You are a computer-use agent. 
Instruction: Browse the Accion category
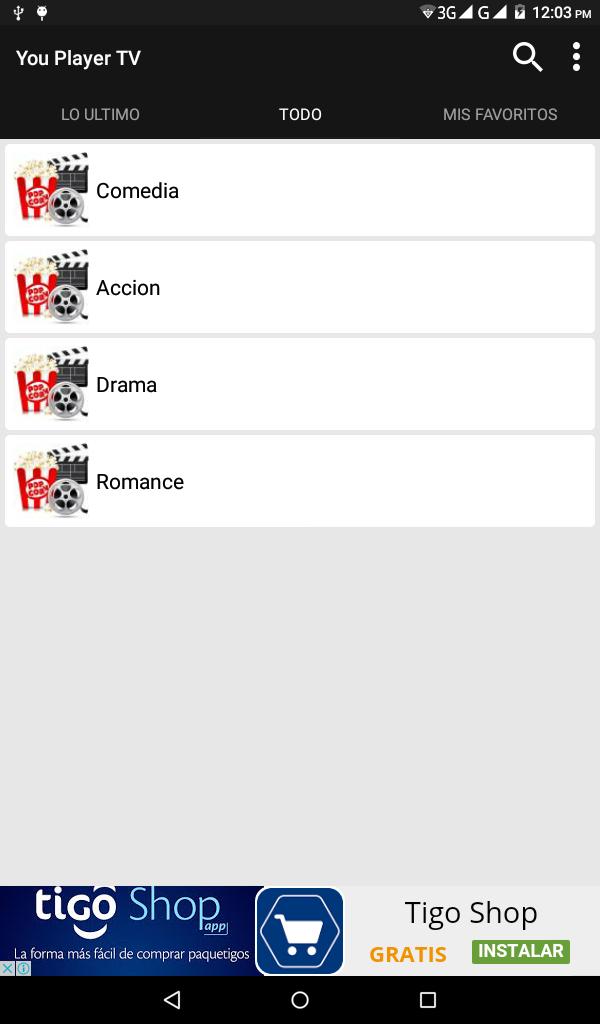click(x=300, y=287)
